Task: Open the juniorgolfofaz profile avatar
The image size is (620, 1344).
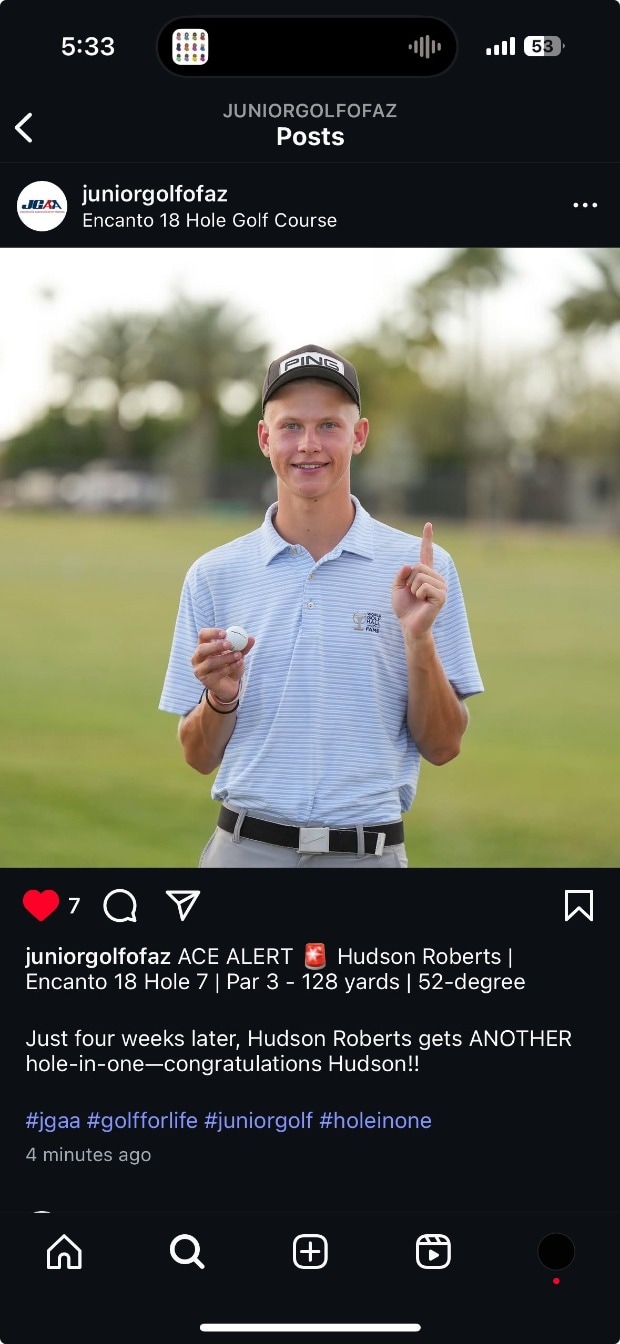Action: (42, 206)
